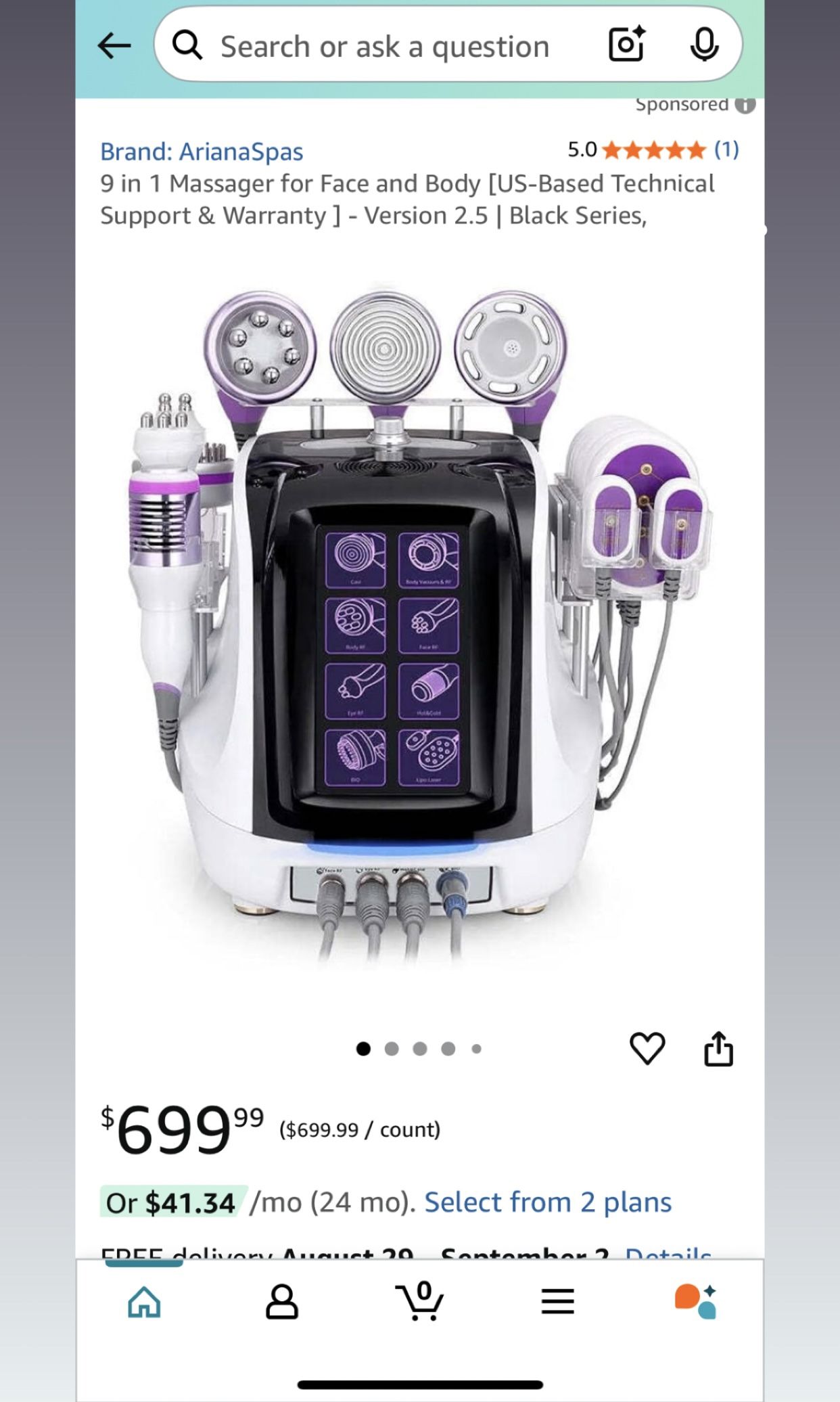This screenshot has height=1402, width=840.
Task: Open the Brand: ArianaSpas store link
Action: 202,152
